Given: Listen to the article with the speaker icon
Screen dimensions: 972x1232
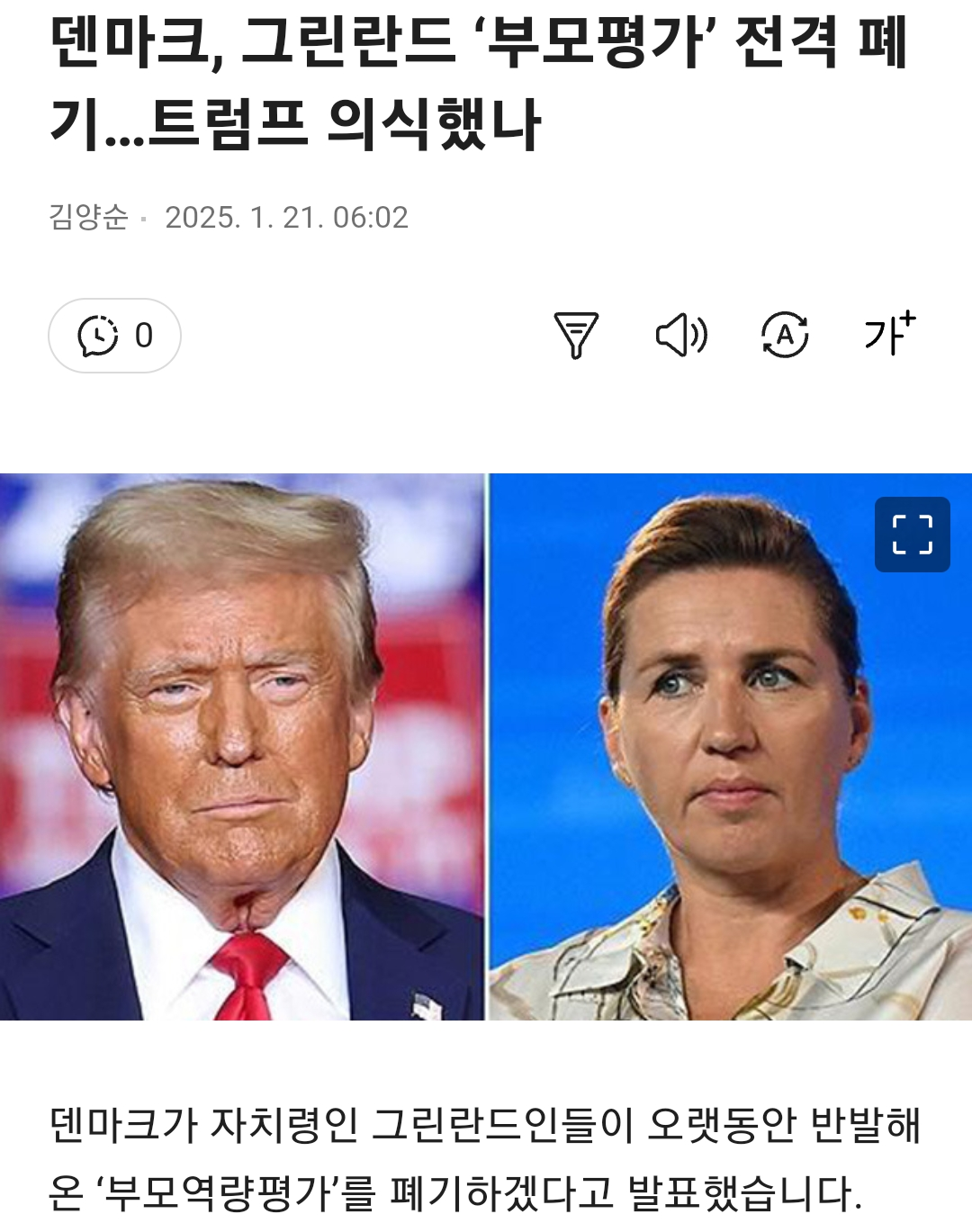Looking at the screenshot, I should (681, 336).
